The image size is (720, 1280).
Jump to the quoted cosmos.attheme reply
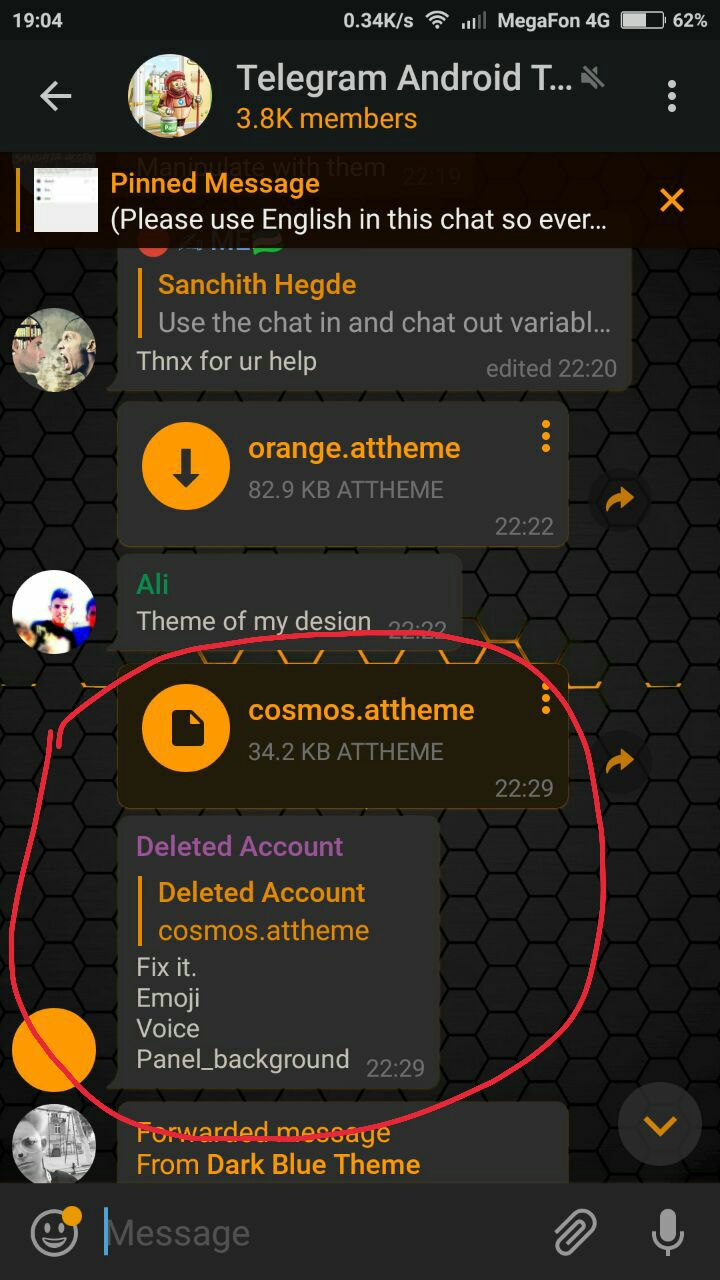(x=263, y=912)
